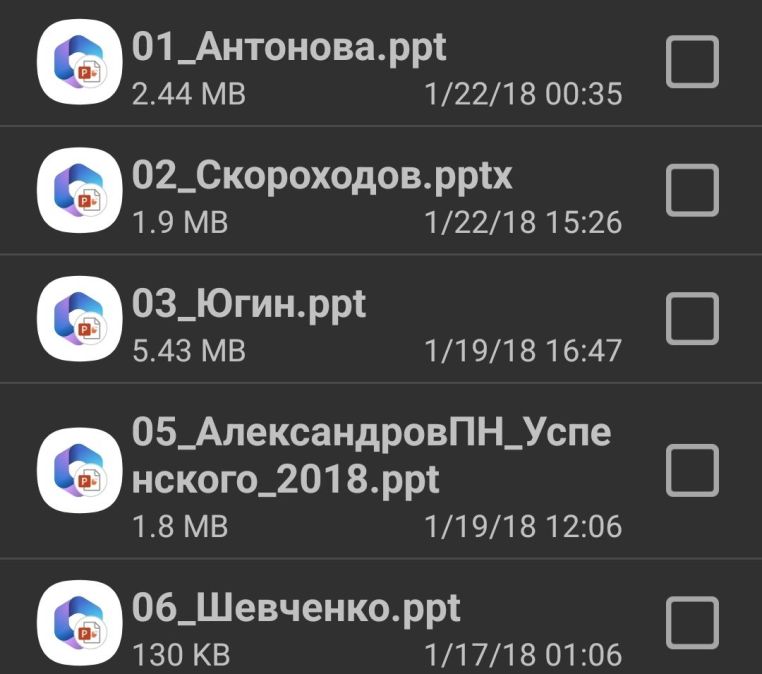
Task: Open the presentation 03_Югин.ppt
Action: 250,304
